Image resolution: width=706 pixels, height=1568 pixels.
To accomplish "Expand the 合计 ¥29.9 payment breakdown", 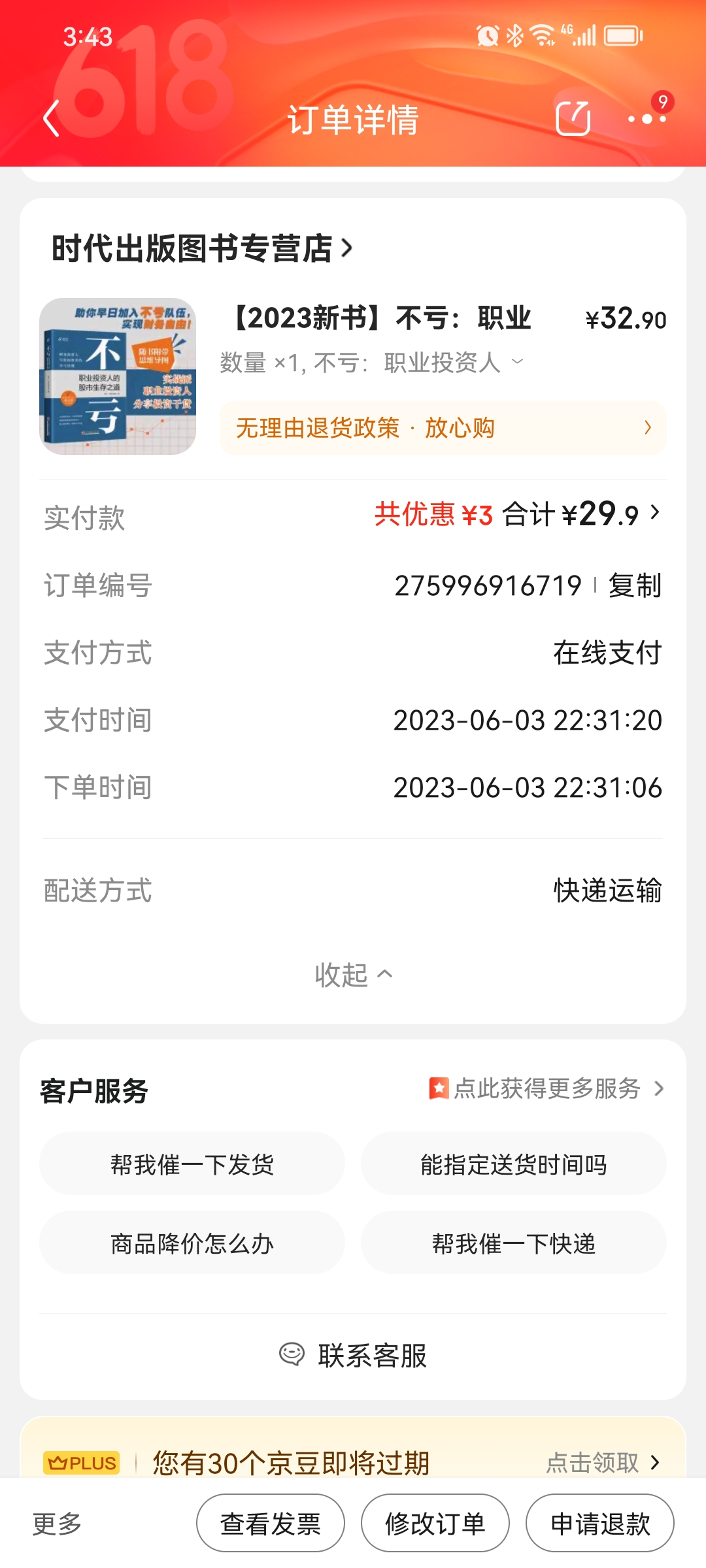I will click(x=582, y=514).
